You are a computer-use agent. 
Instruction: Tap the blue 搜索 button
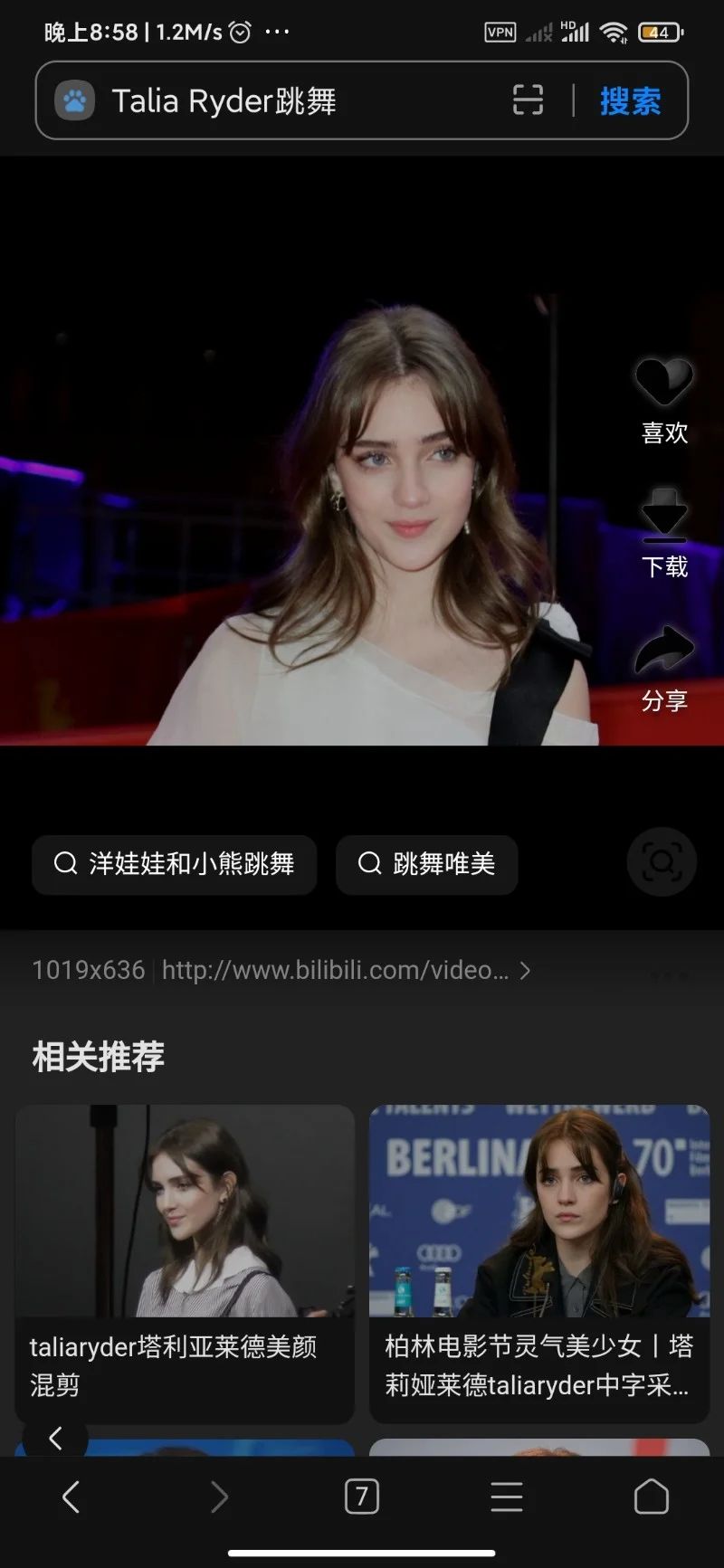click(630, 100)
